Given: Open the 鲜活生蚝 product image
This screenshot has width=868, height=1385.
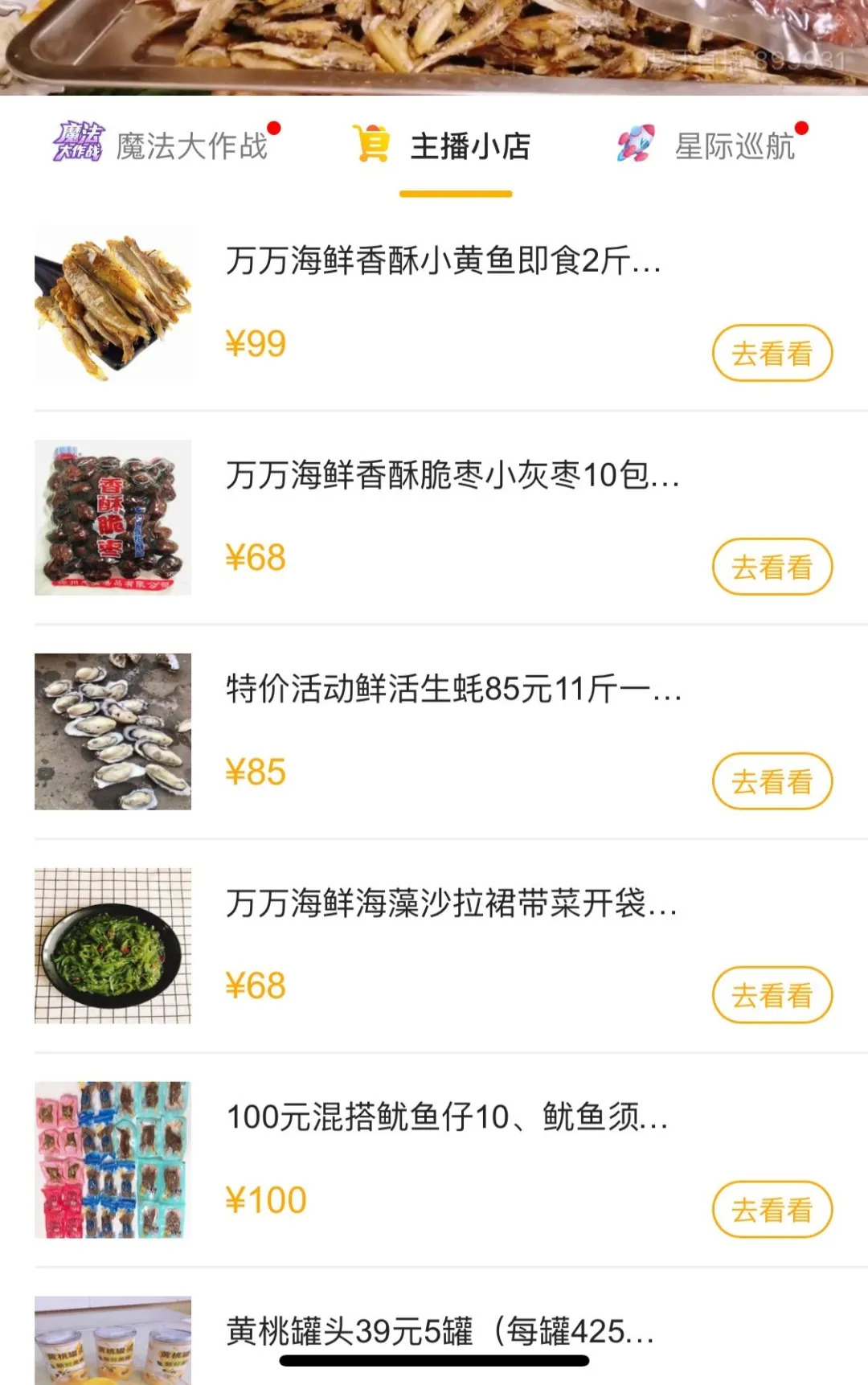Looking at the screenshot, I should coord(113,731).
